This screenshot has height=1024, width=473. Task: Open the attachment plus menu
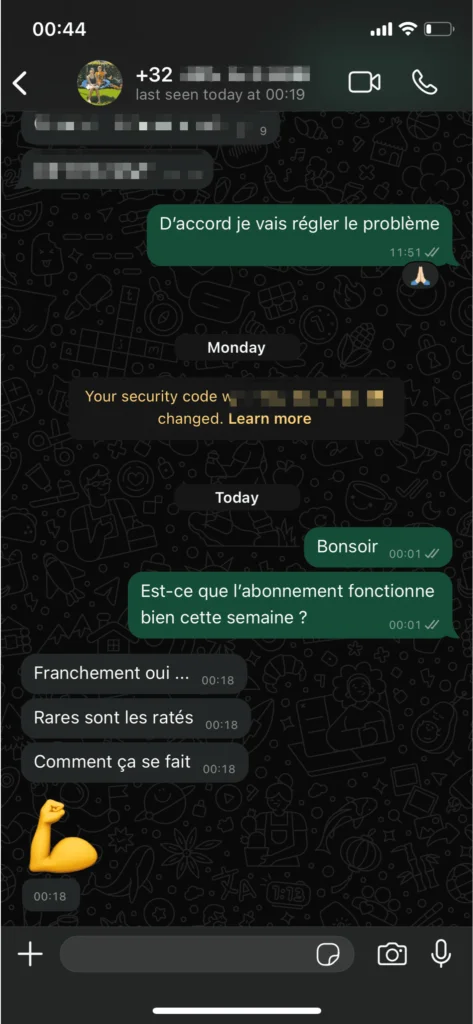click(30, 954)
